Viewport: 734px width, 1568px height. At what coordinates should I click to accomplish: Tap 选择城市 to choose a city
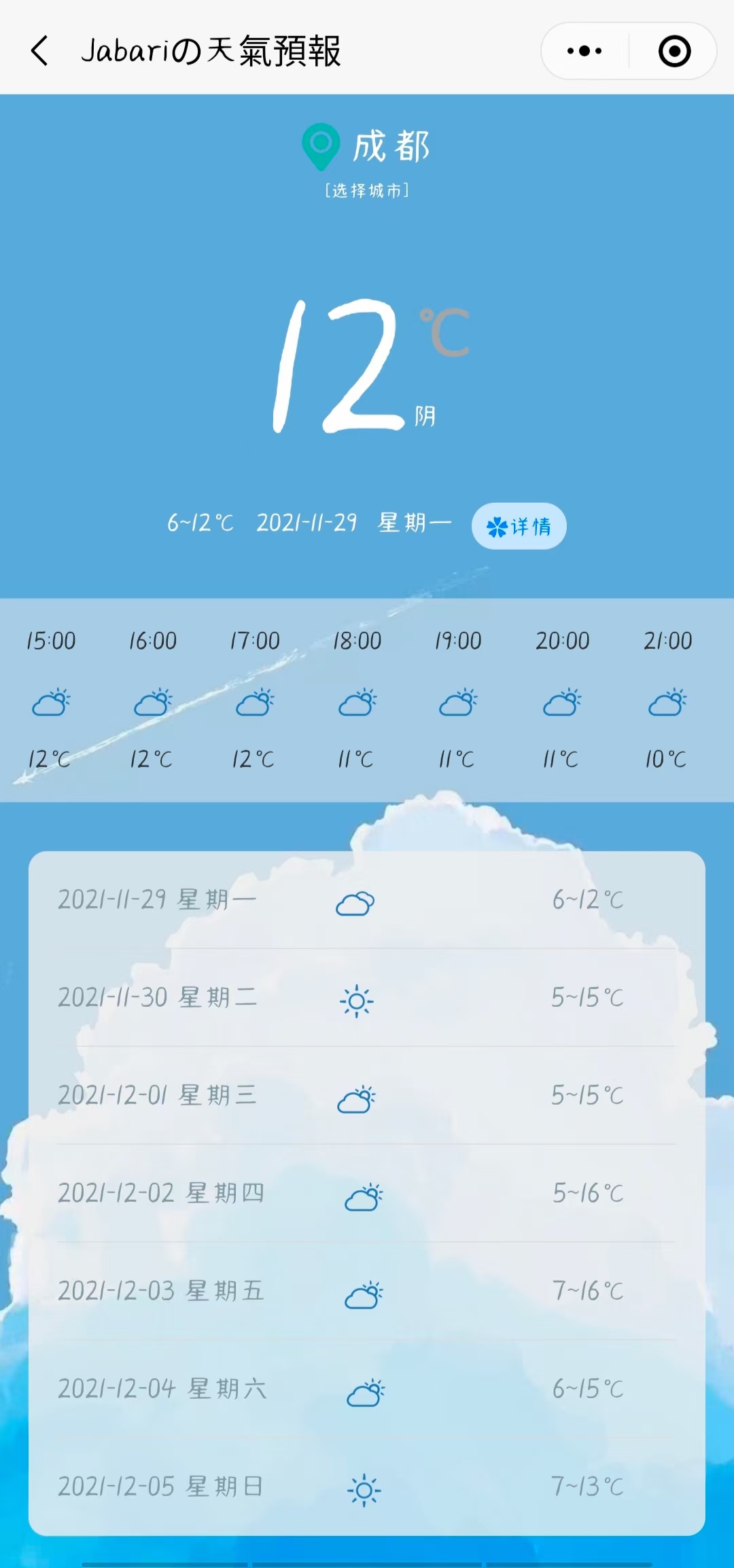click(367, 190)
